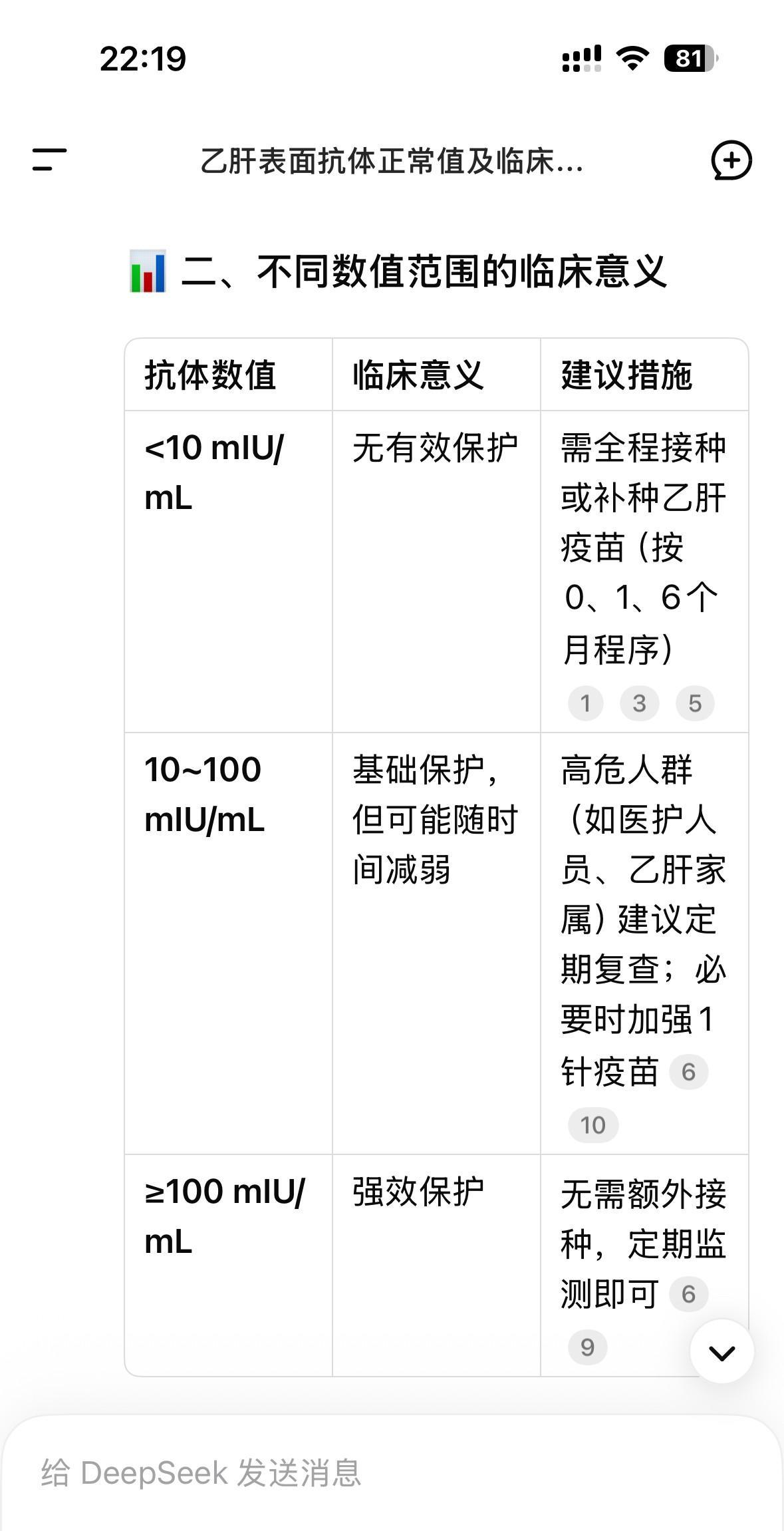784x1531 pixels.
Task: Start a new chat
Action: [x=731, y=160]
